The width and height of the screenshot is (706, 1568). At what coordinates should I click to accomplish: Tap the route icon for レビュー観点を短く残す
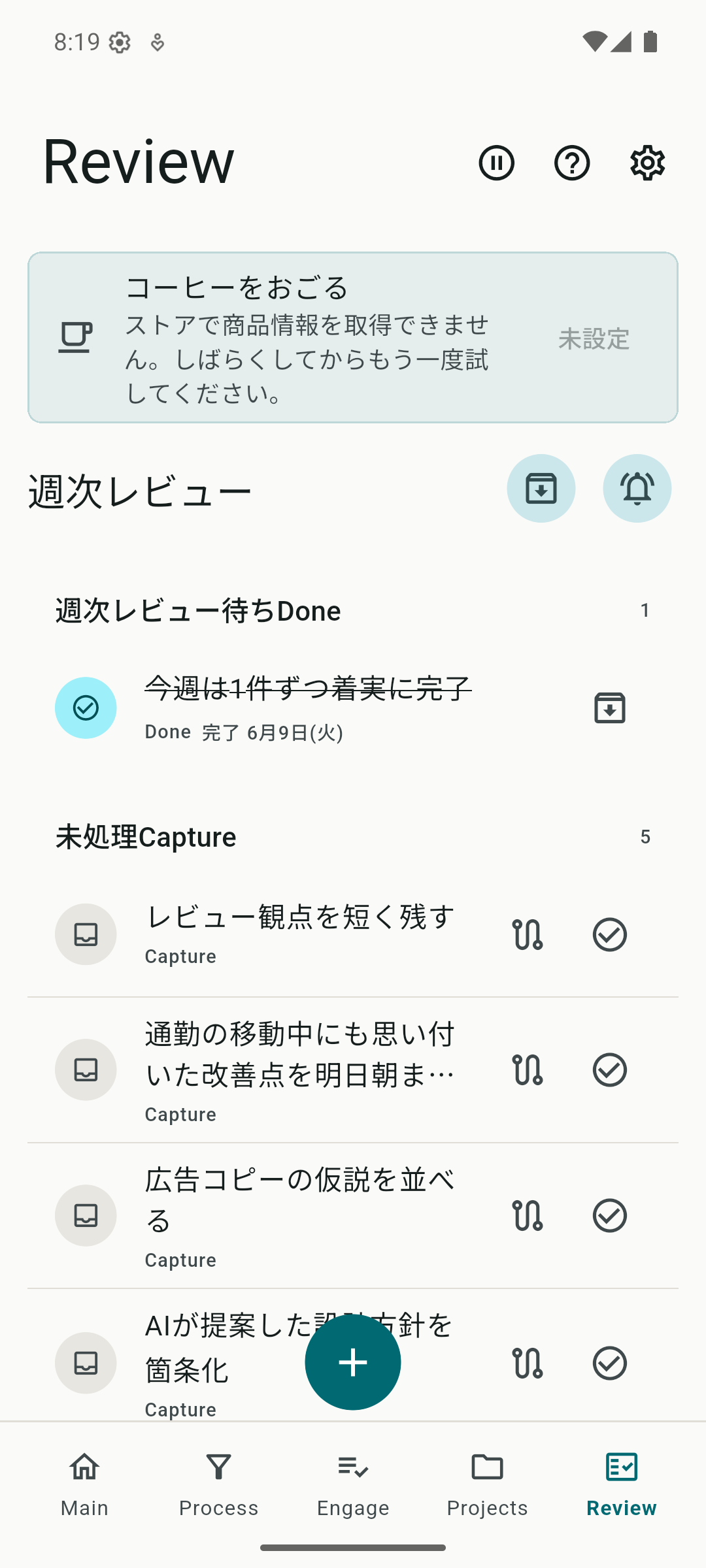click(x=528, y=934)
